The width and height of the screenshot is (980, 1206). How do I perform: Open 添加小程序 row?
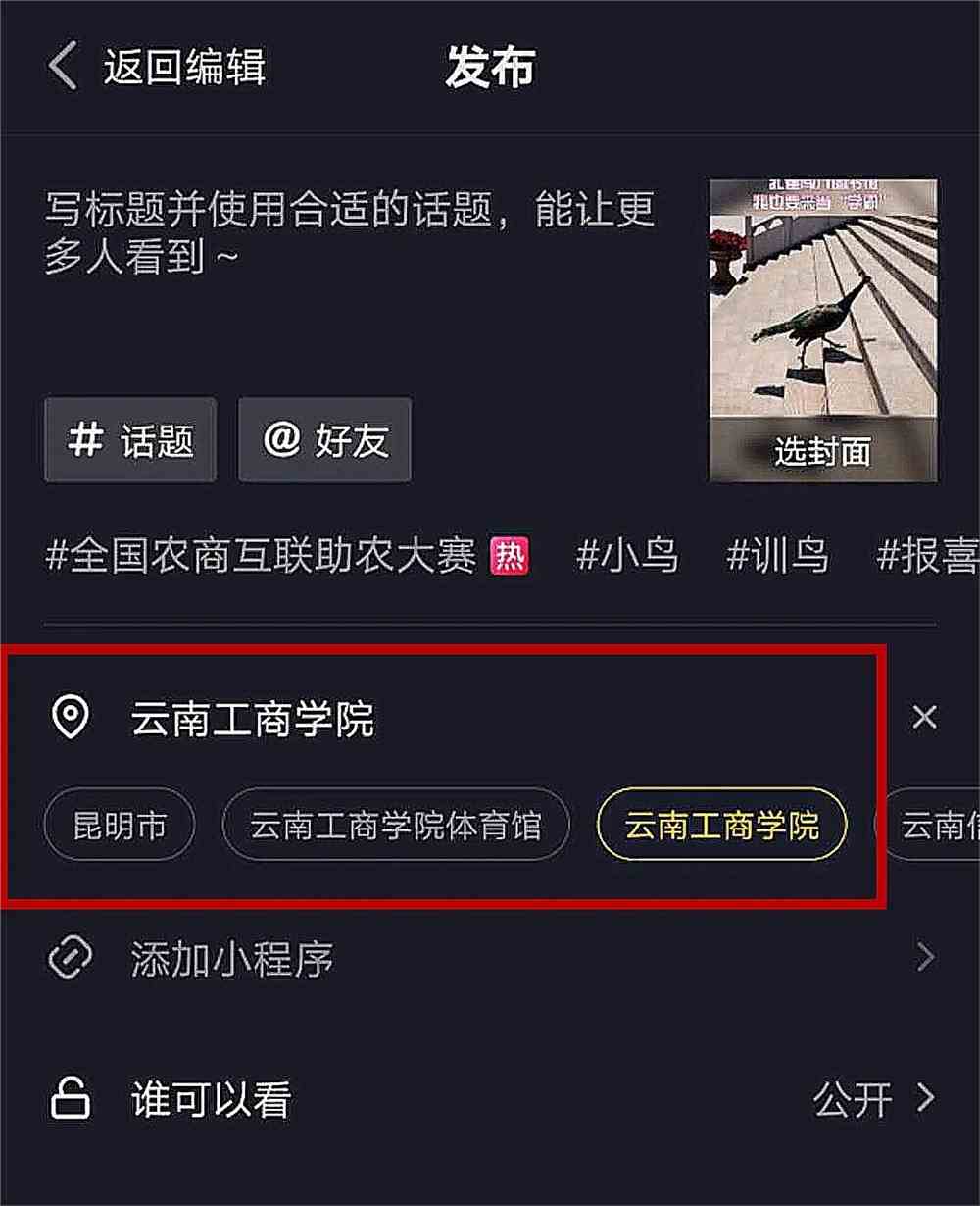490,958
